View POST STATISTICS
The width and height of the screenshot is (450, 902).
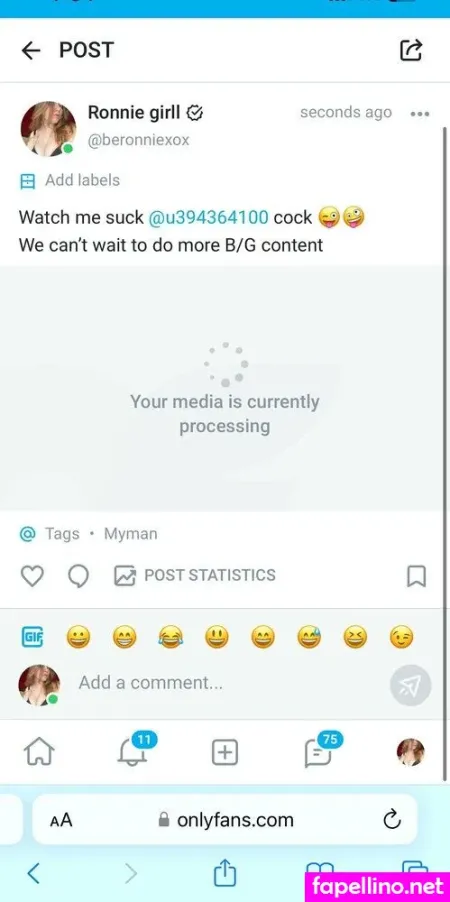[x=195, y=575]
